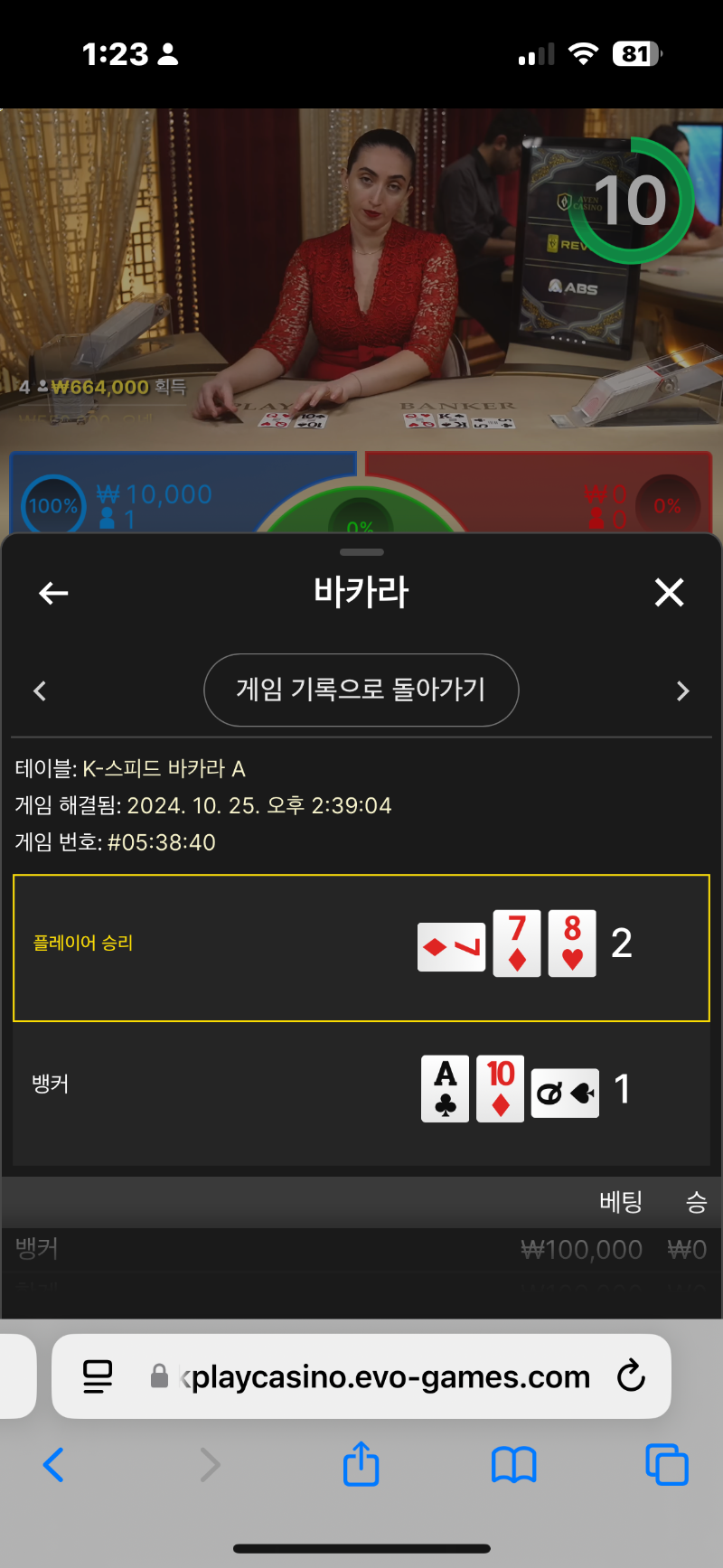Open the Safari share sheet
The image size is (723, 1568).
[361, 1462]
